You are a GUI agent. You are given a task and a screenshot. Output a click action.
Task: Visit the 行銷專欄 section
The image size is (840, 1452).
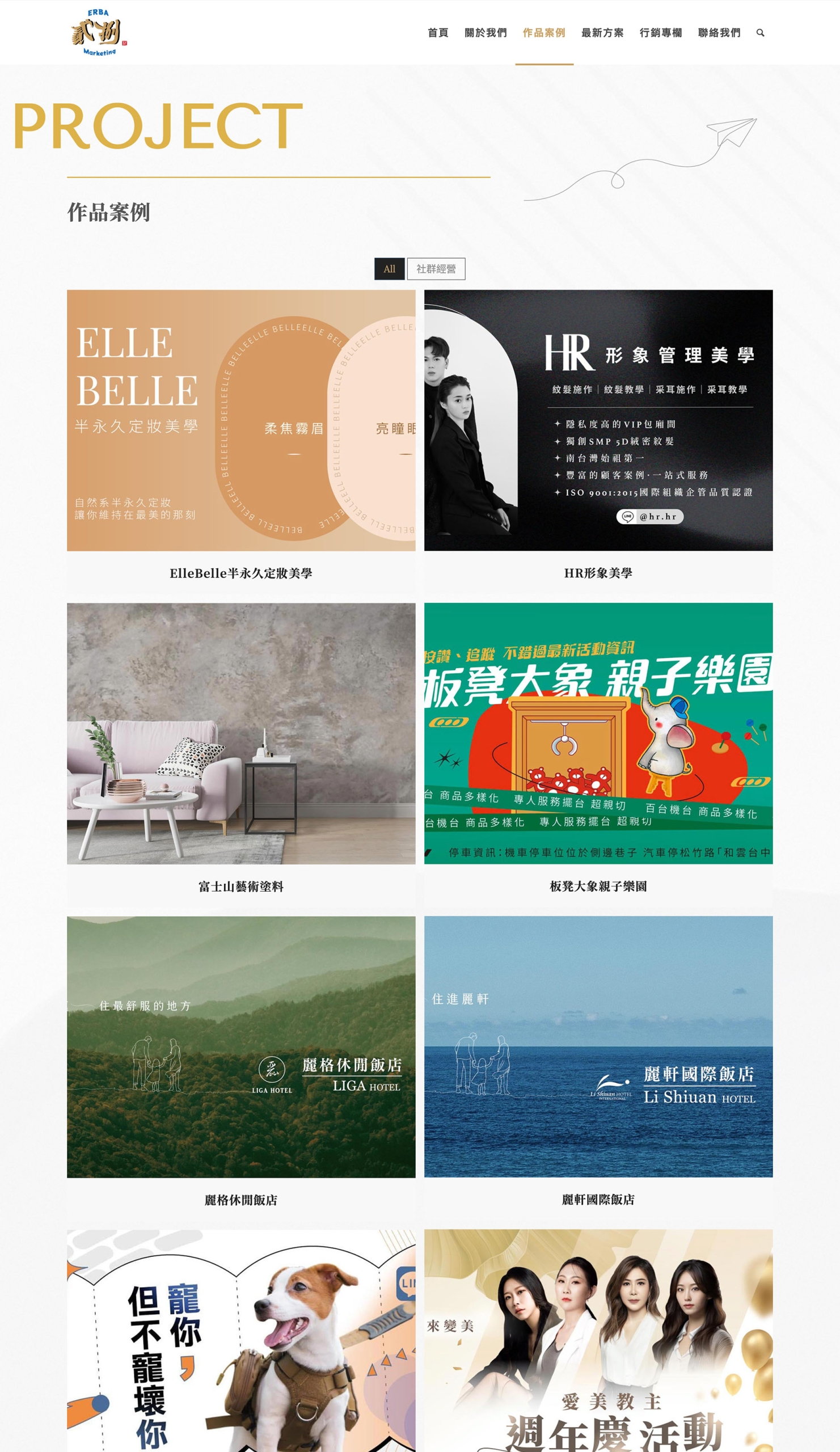point(661,33)
